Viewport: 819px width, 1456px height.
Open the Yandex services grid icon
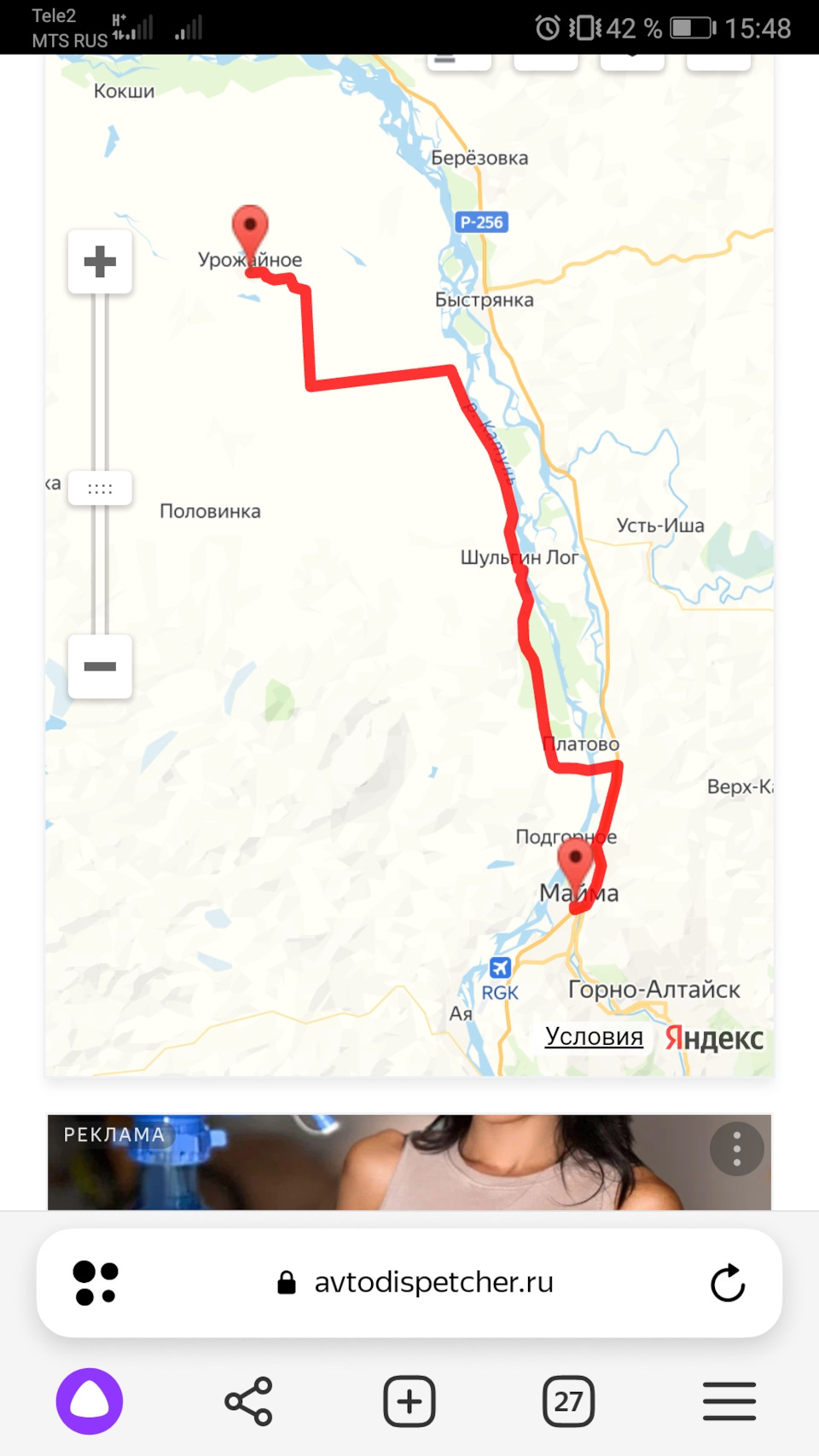[x=95, y=1283]
